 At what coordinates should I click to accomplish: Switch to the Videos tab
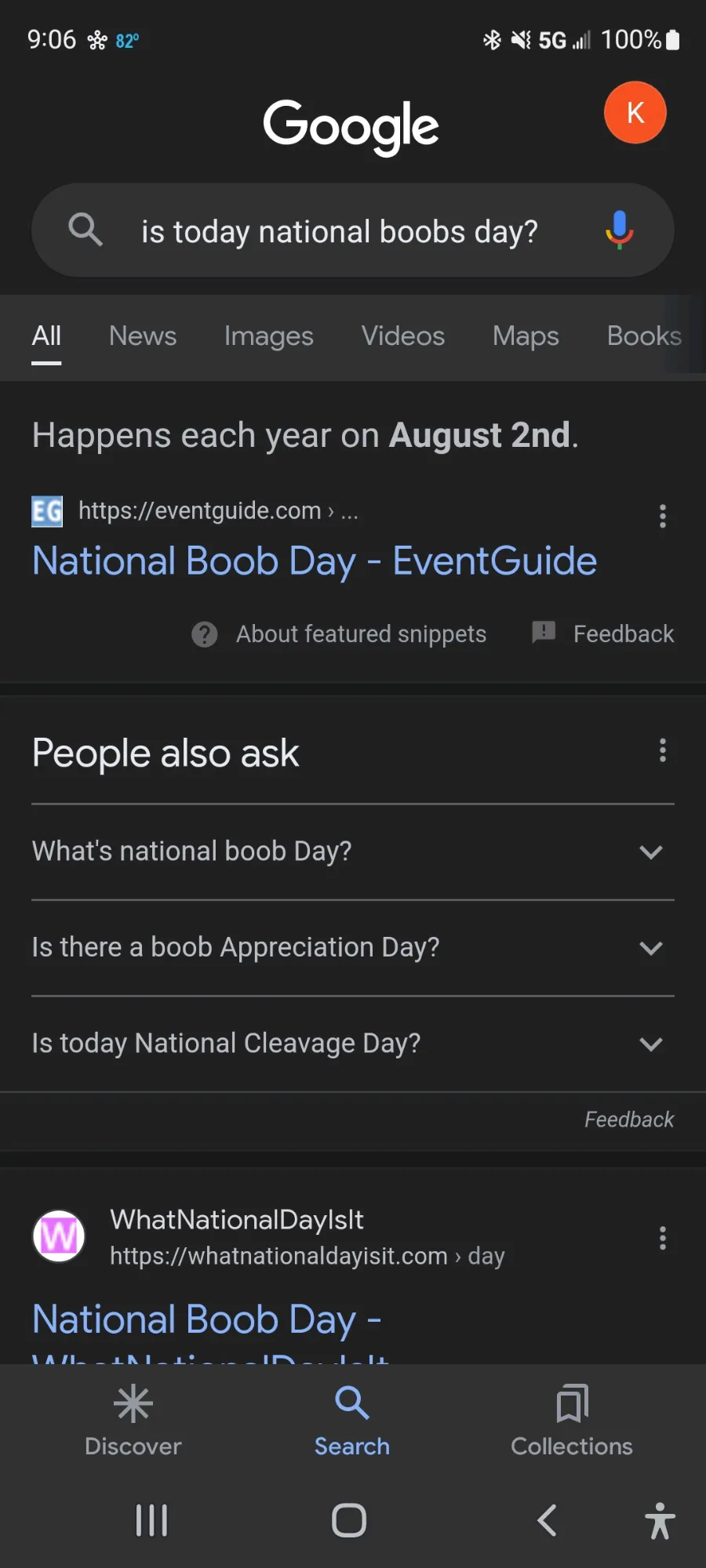point(402,336)
